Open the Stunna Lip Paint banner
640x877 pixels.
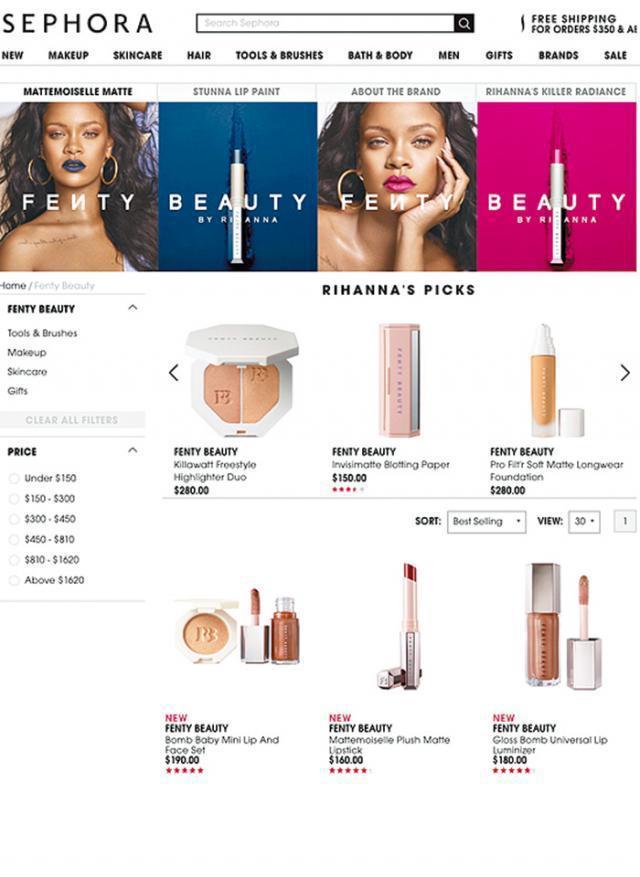pos(237,178)
